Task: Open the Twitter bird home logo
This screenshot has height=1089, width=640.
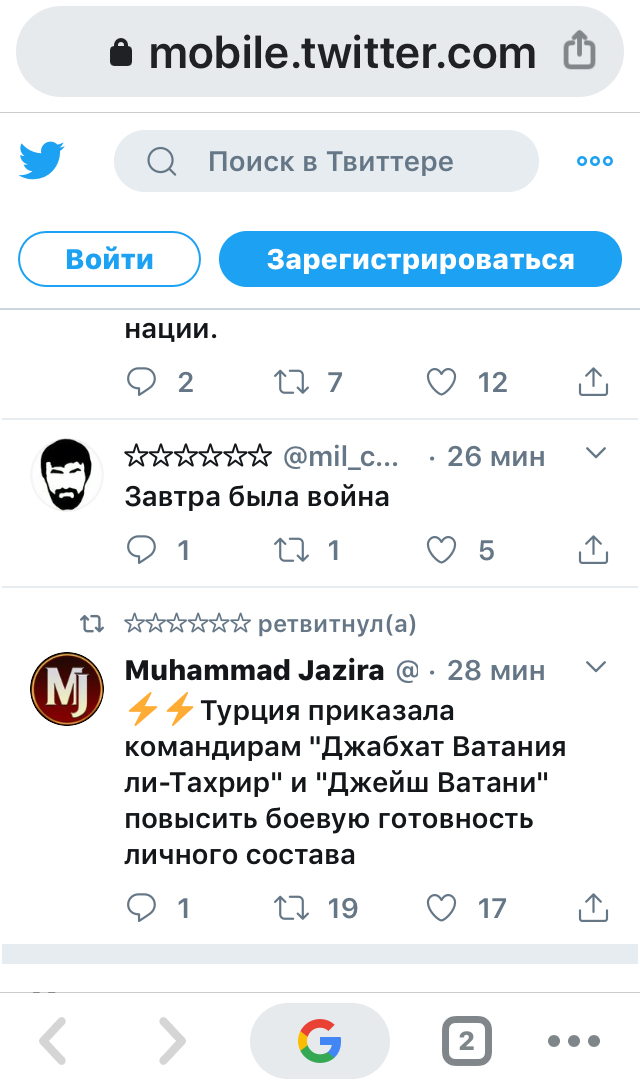Action: [42, 161]
